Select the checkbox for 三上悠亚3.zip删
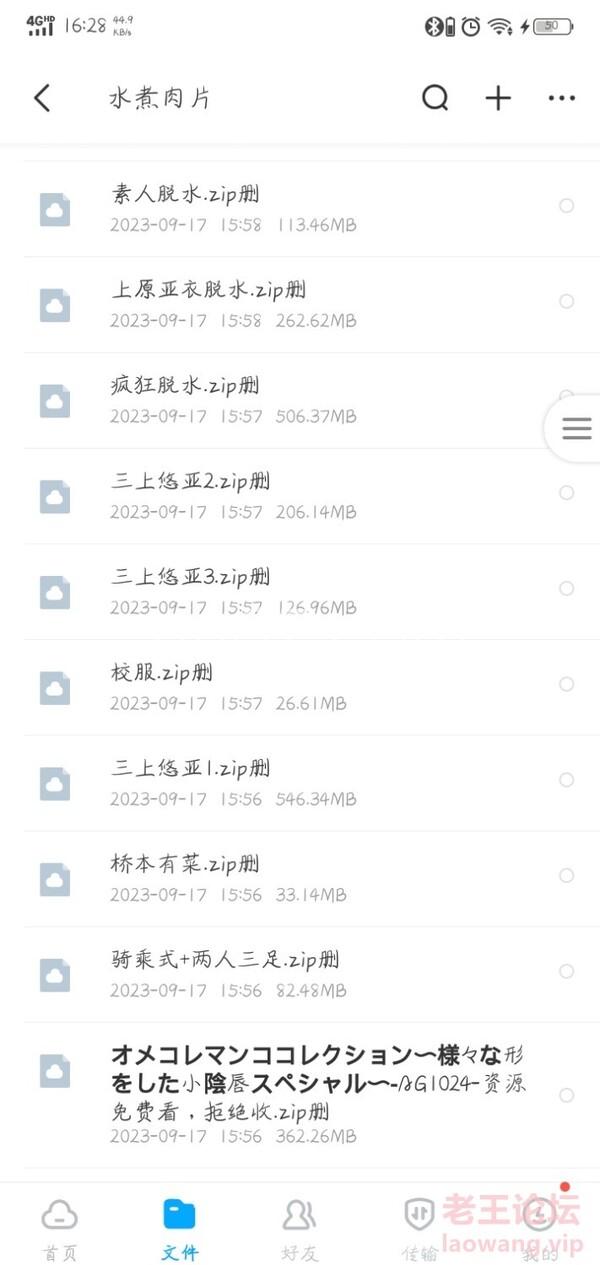Viewport: 600px width, 1265px height. [567, 589]
